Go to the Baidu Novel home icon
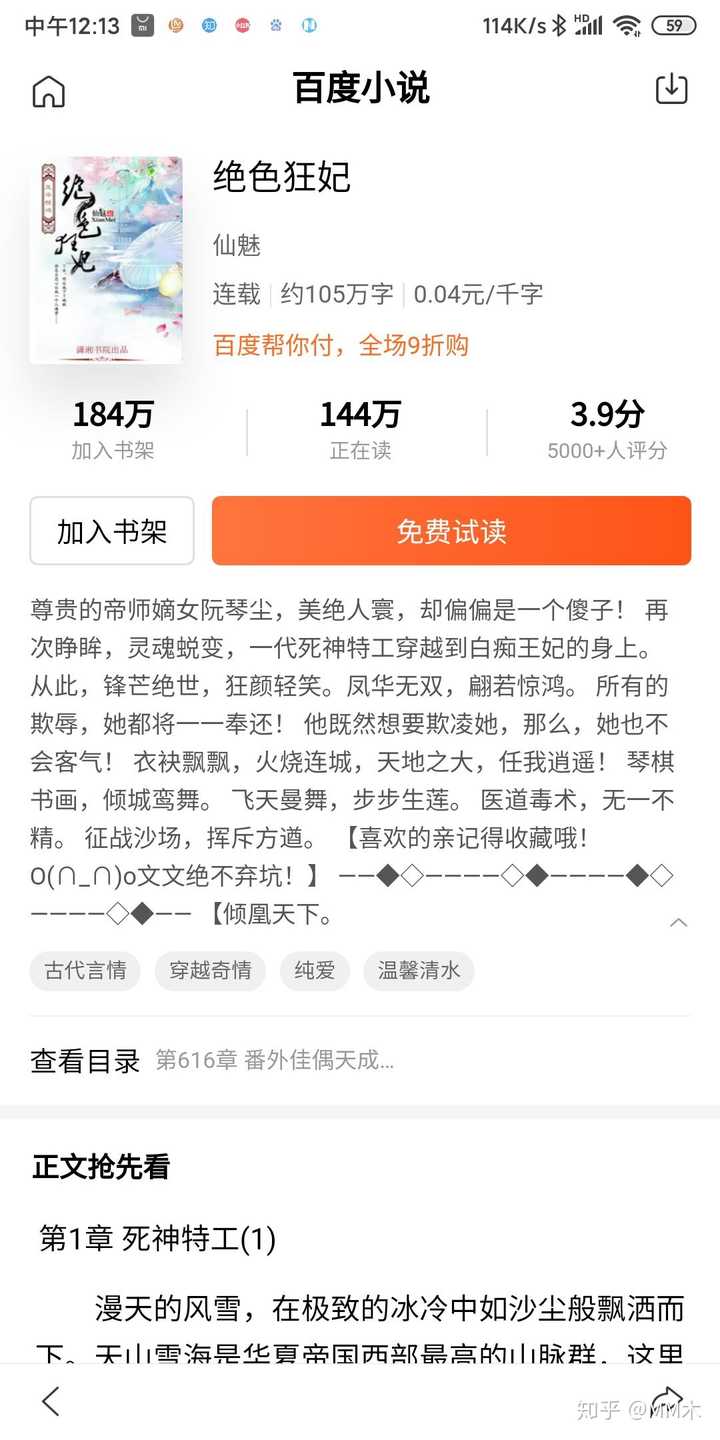 click(48, 90)
